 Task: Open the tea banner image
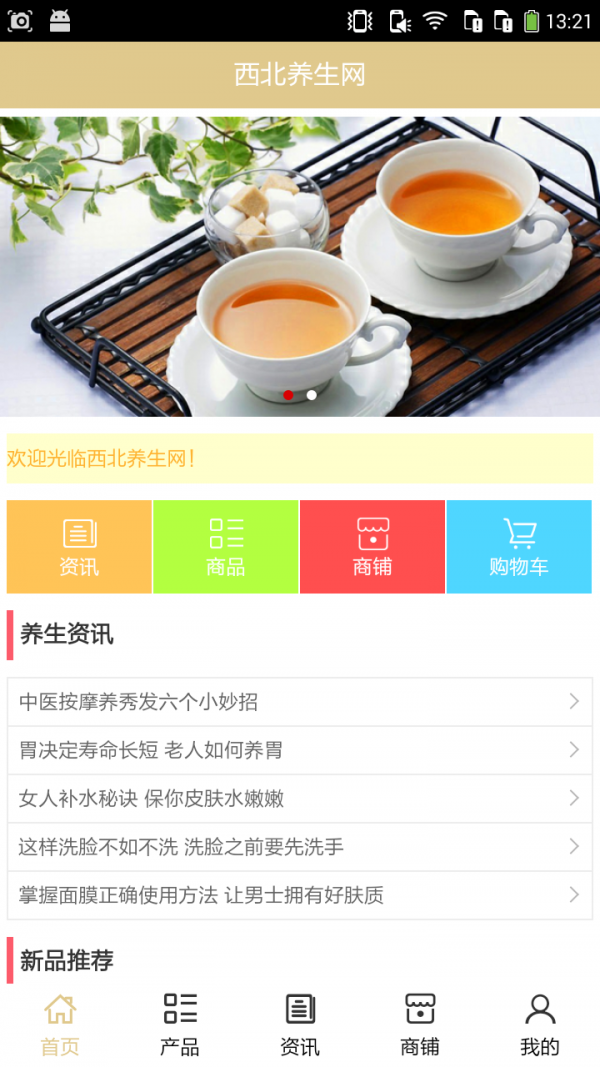pos(300,260)
